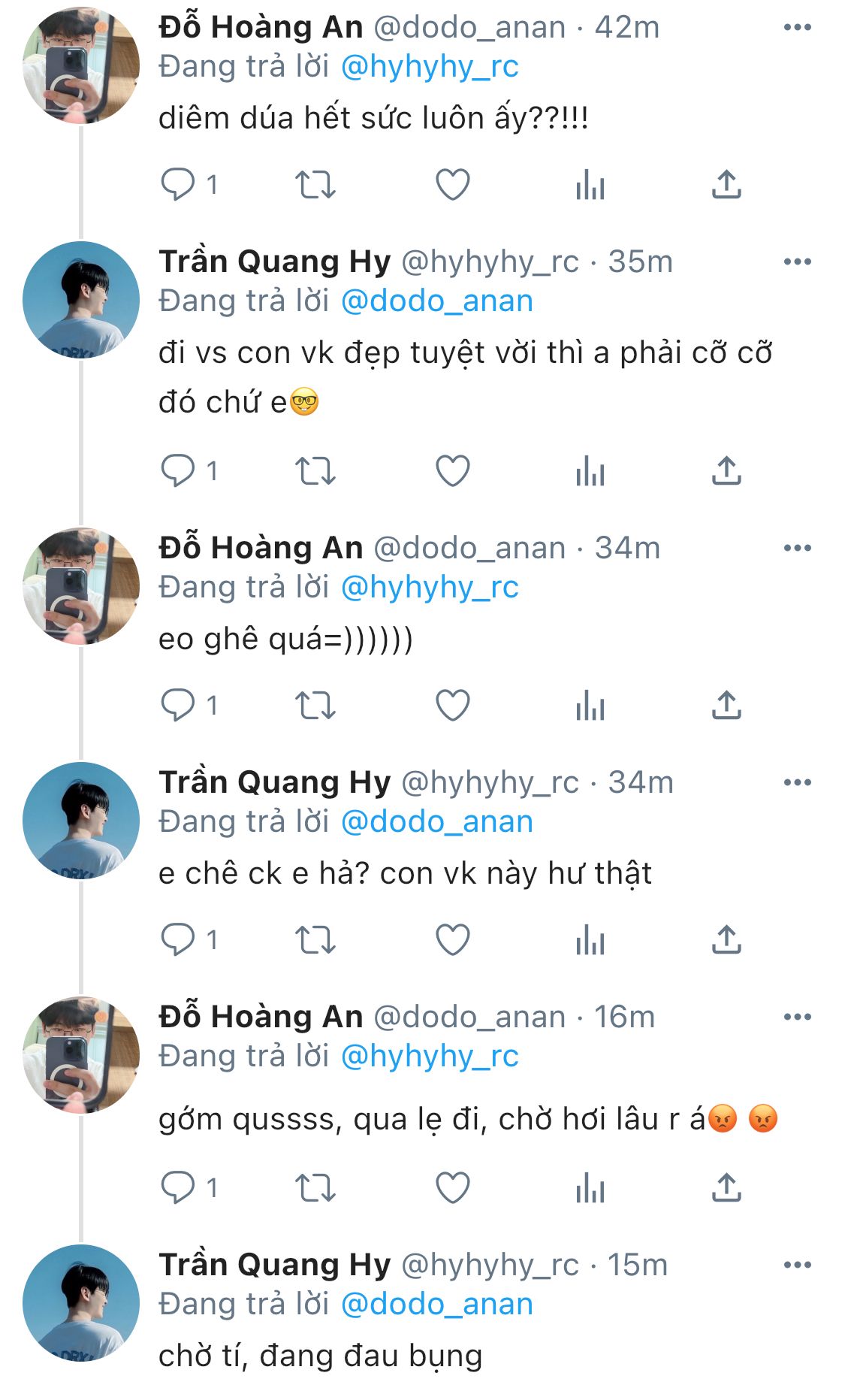Open Đỗ Hoàng An's avatar on the 34m tweet
This screenshot has width=845, height=1400.
(81, 586)
